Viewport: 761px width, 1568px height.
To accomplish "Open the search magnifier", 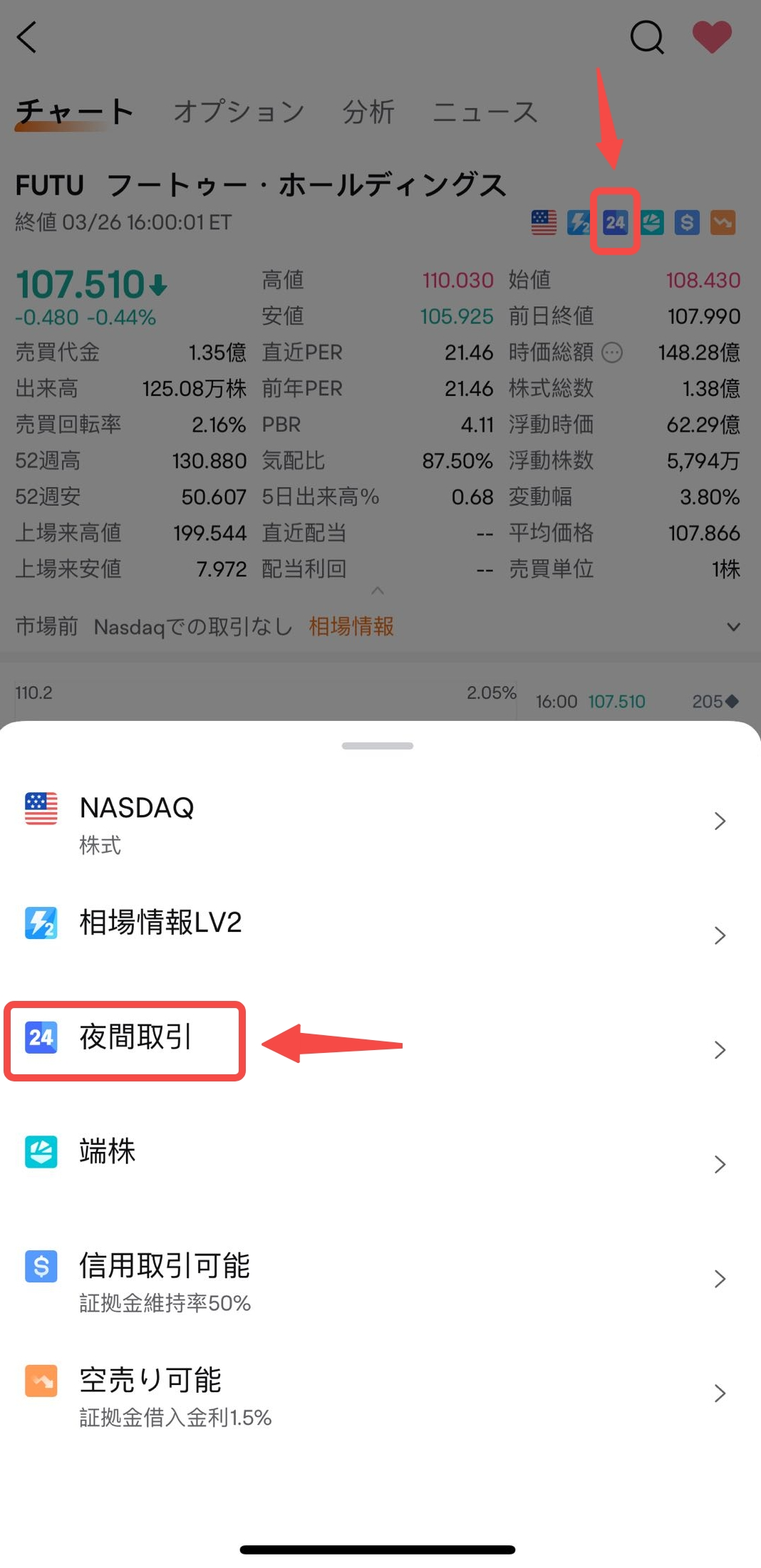I will coord(647,37).
